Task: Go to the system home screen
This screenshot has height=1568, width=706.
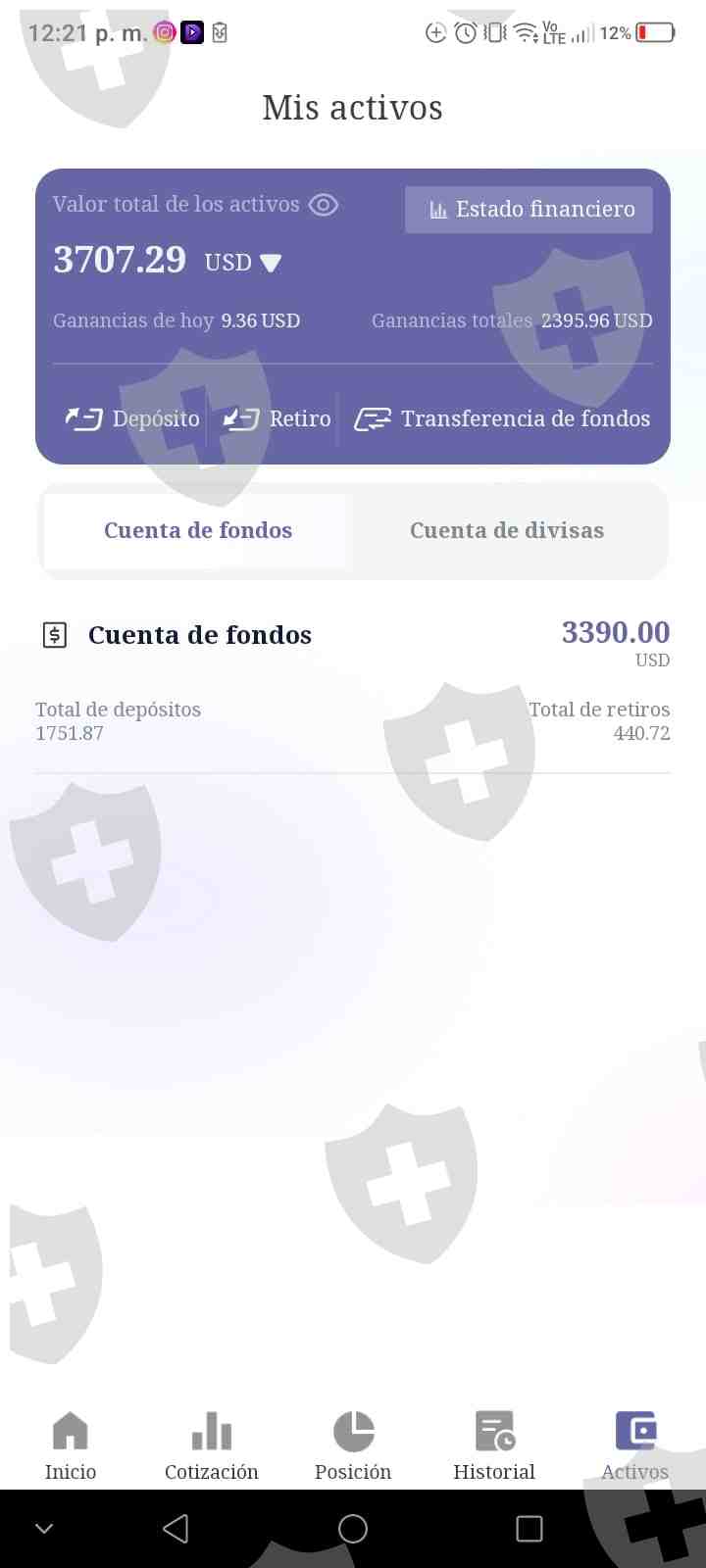Action: (353, 1529)
